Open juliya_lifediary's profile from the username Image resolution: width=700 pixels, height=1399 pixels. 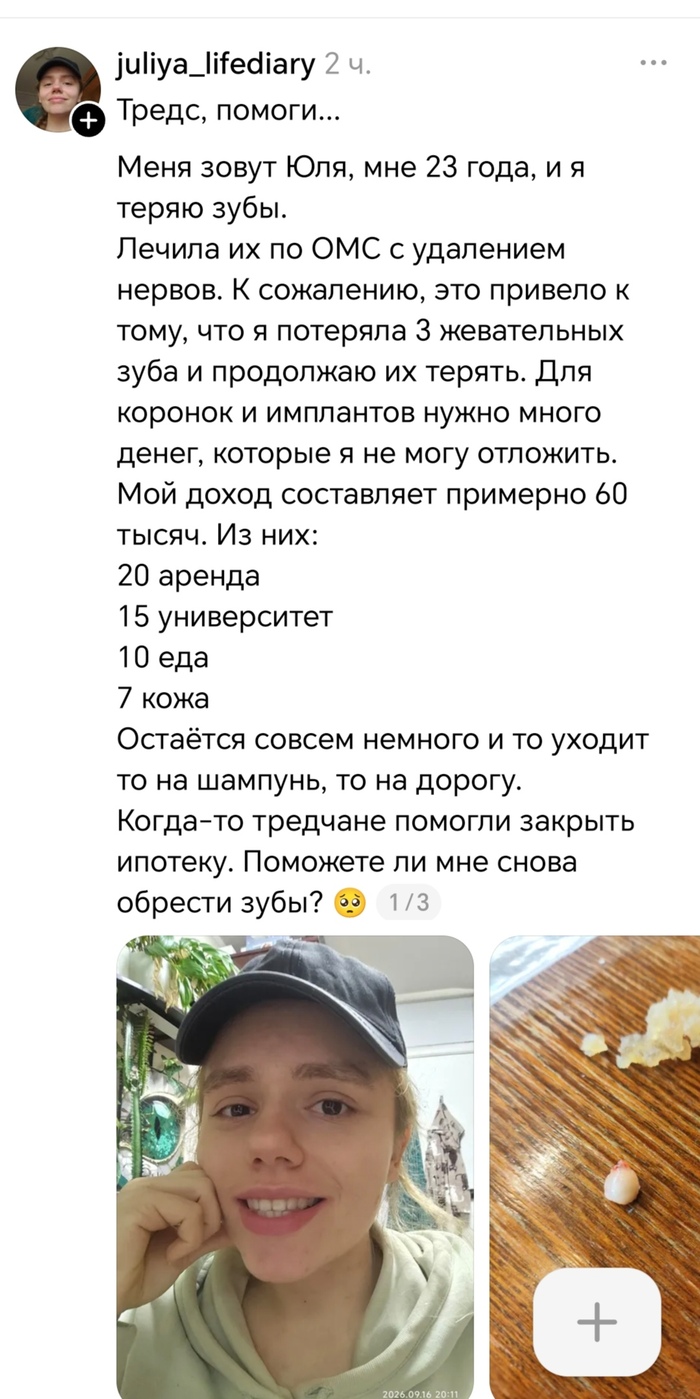point(216,65)
